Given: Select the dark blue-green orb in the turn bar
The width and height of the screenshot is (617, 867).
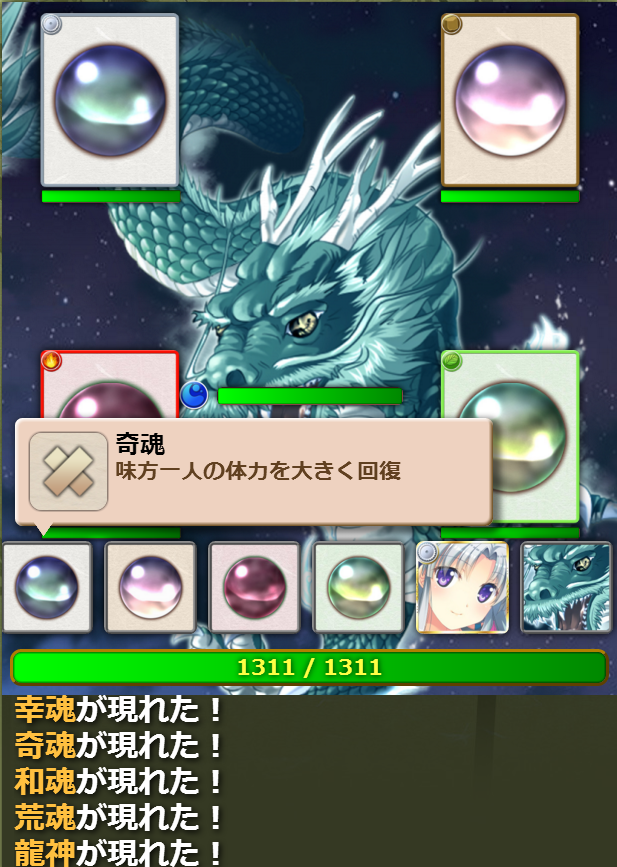Looking at the screenshot, I should [x=47, y=587].
